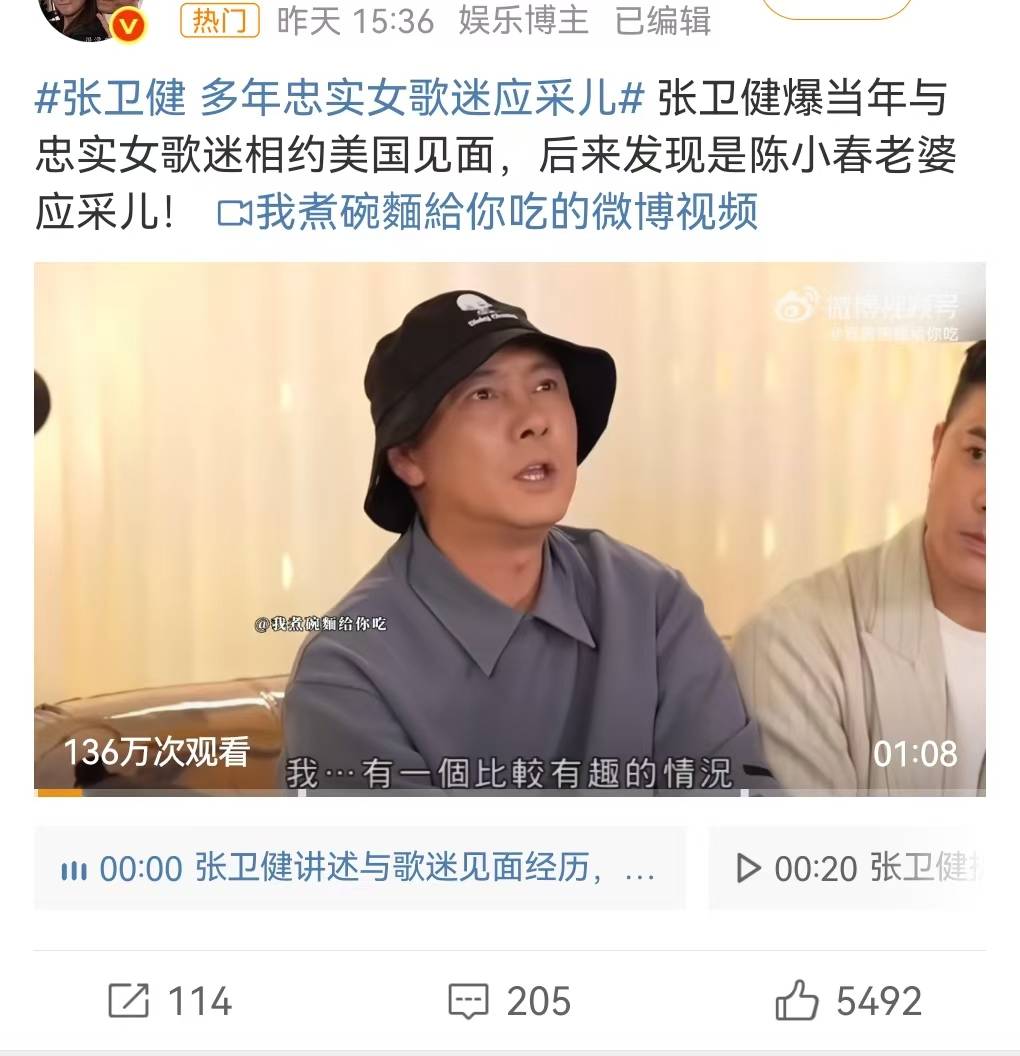Repost this post with 114 shares
Screen dimensions: 1020x1056
point(170,1001)
